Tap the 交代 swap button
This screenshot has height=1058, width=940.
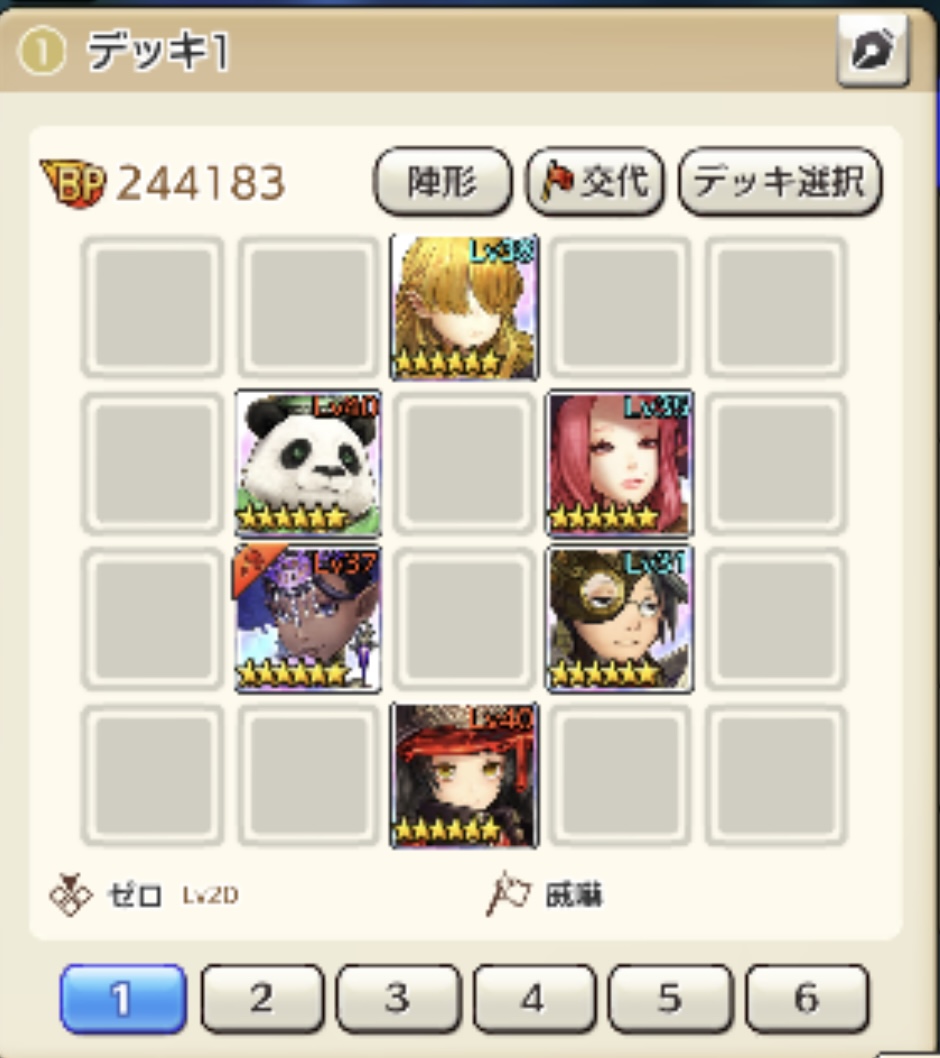(x=595, y=182)
